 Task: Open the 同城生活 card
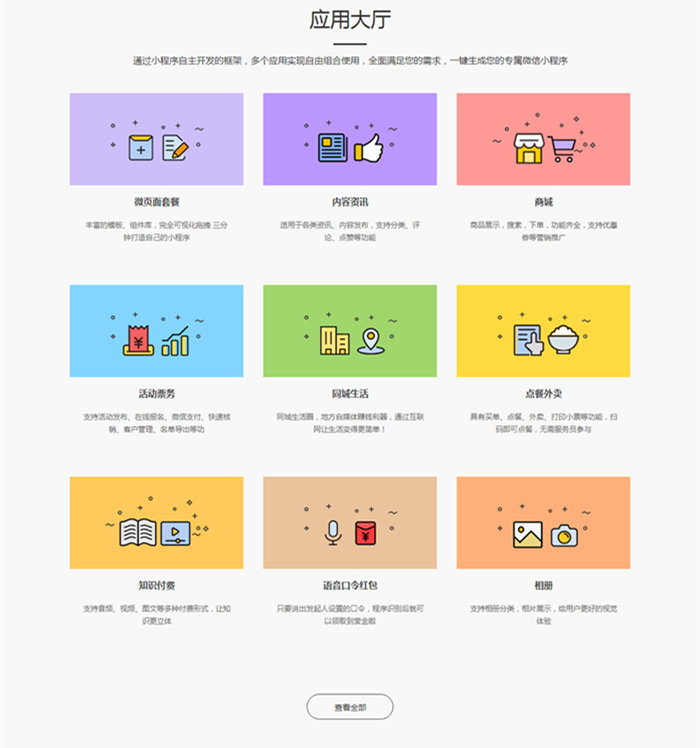(349, 331)
